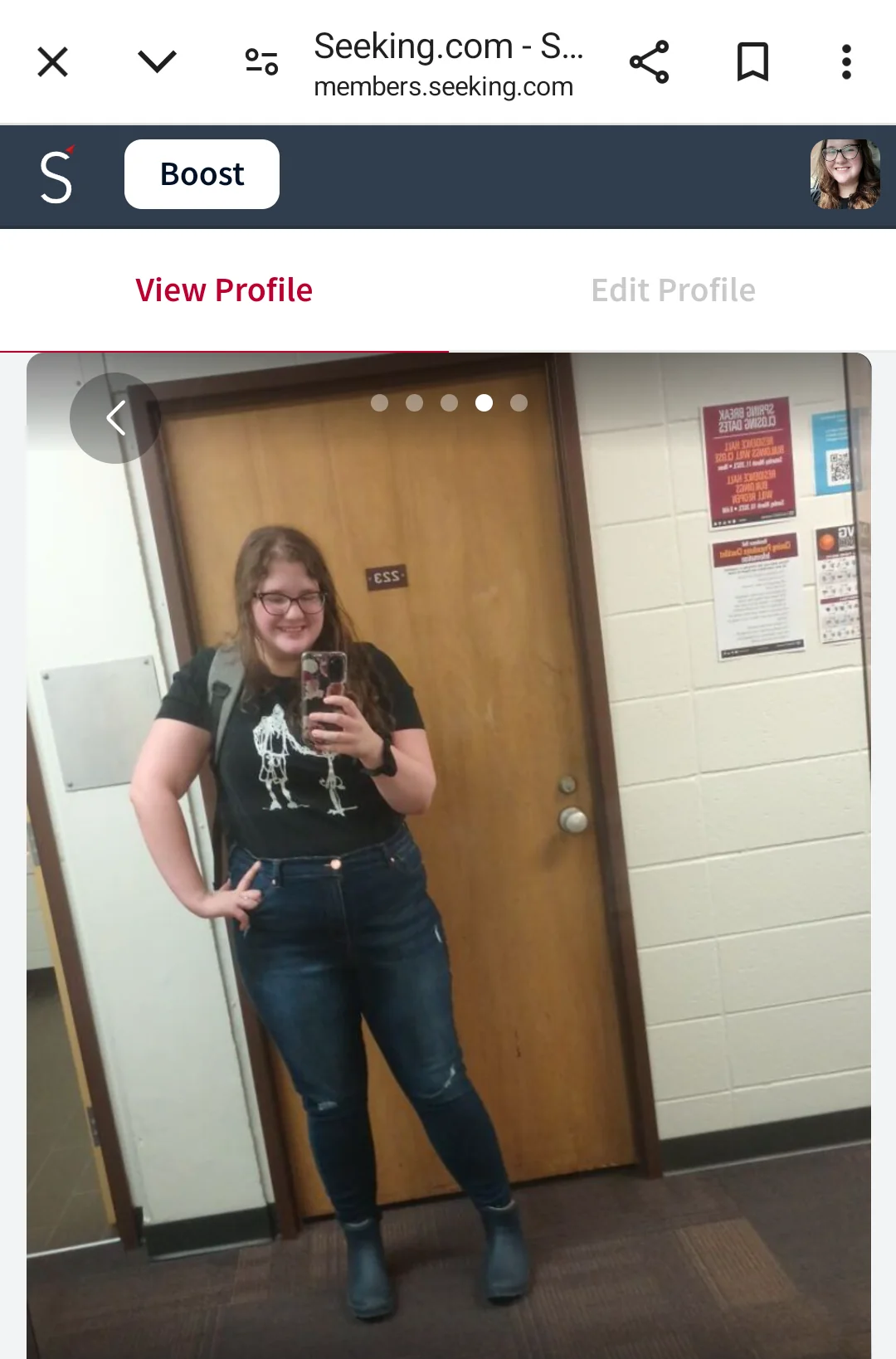Viewport: 896px width, 1359px height.
Task: Minimize the browser with the down chevron
Action: [x=157, y=62]
